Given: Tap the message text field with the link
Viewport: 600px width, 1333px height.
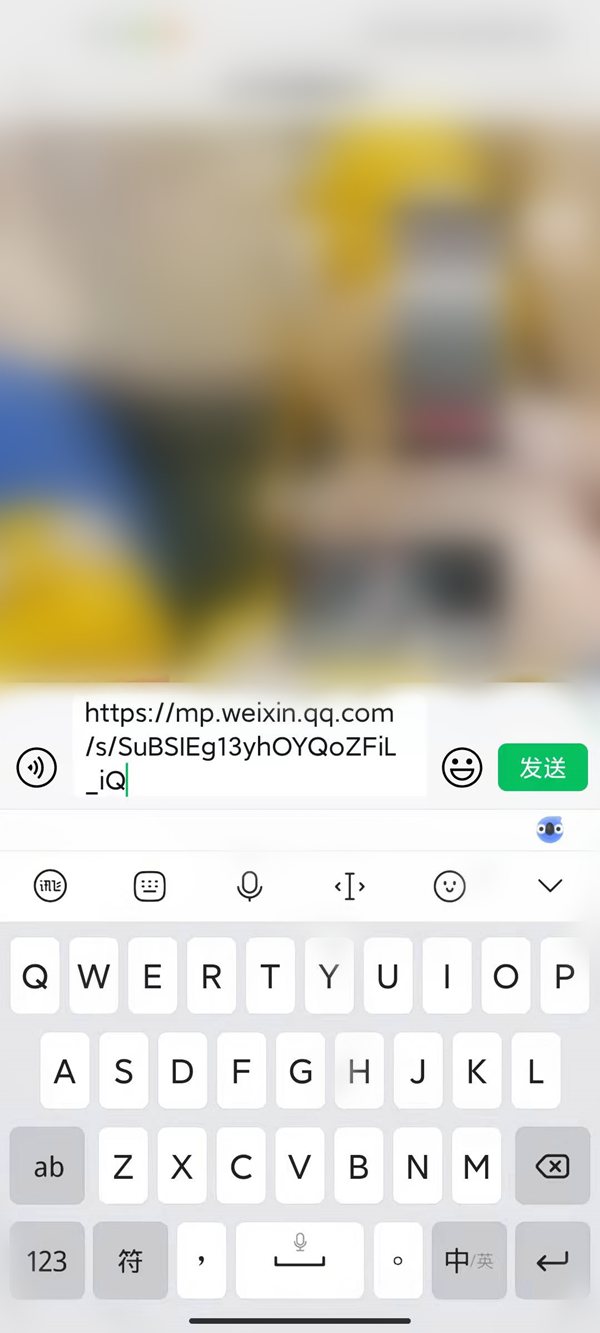Looking at the screenshot, I should pos(250,747).
